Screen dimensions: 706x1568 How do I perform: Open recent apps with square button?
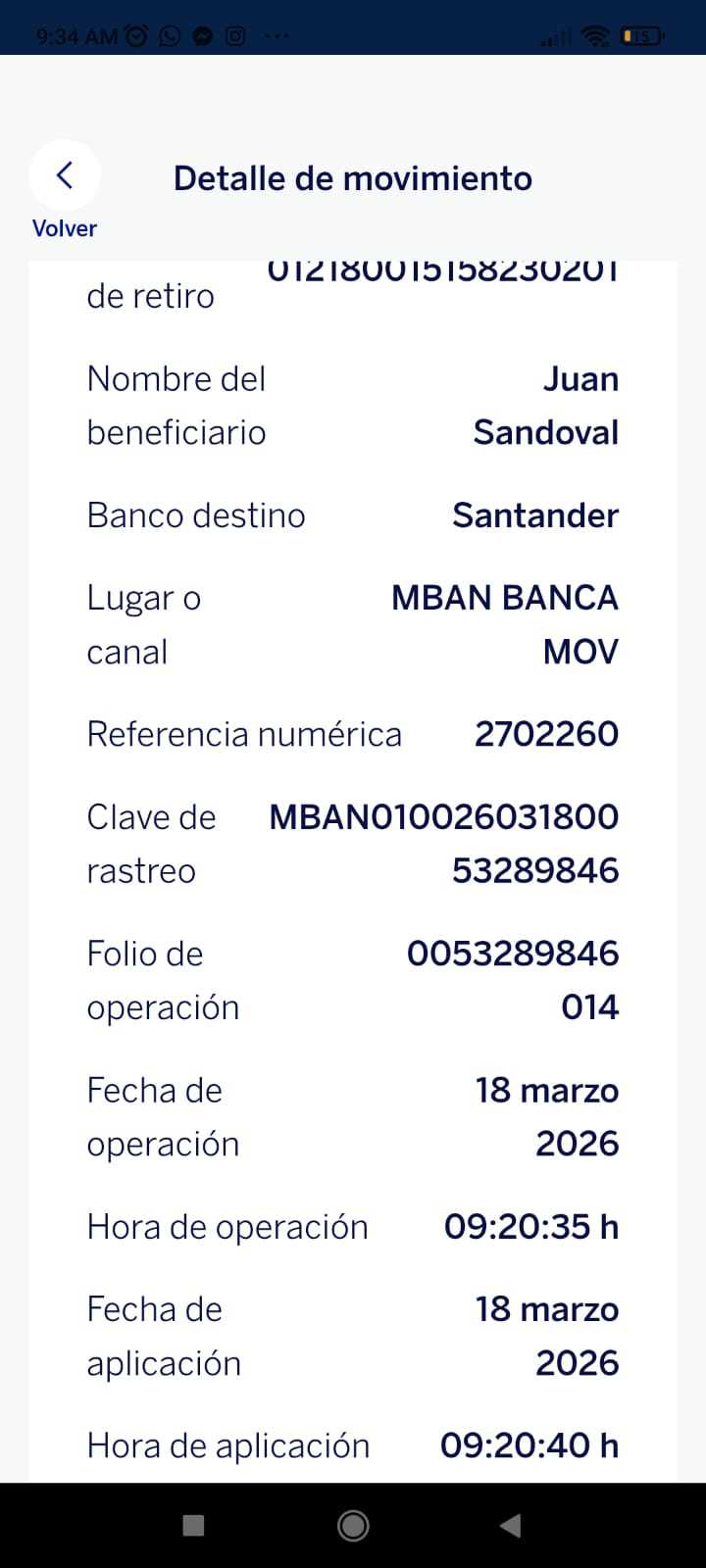tap(194, 1525)
